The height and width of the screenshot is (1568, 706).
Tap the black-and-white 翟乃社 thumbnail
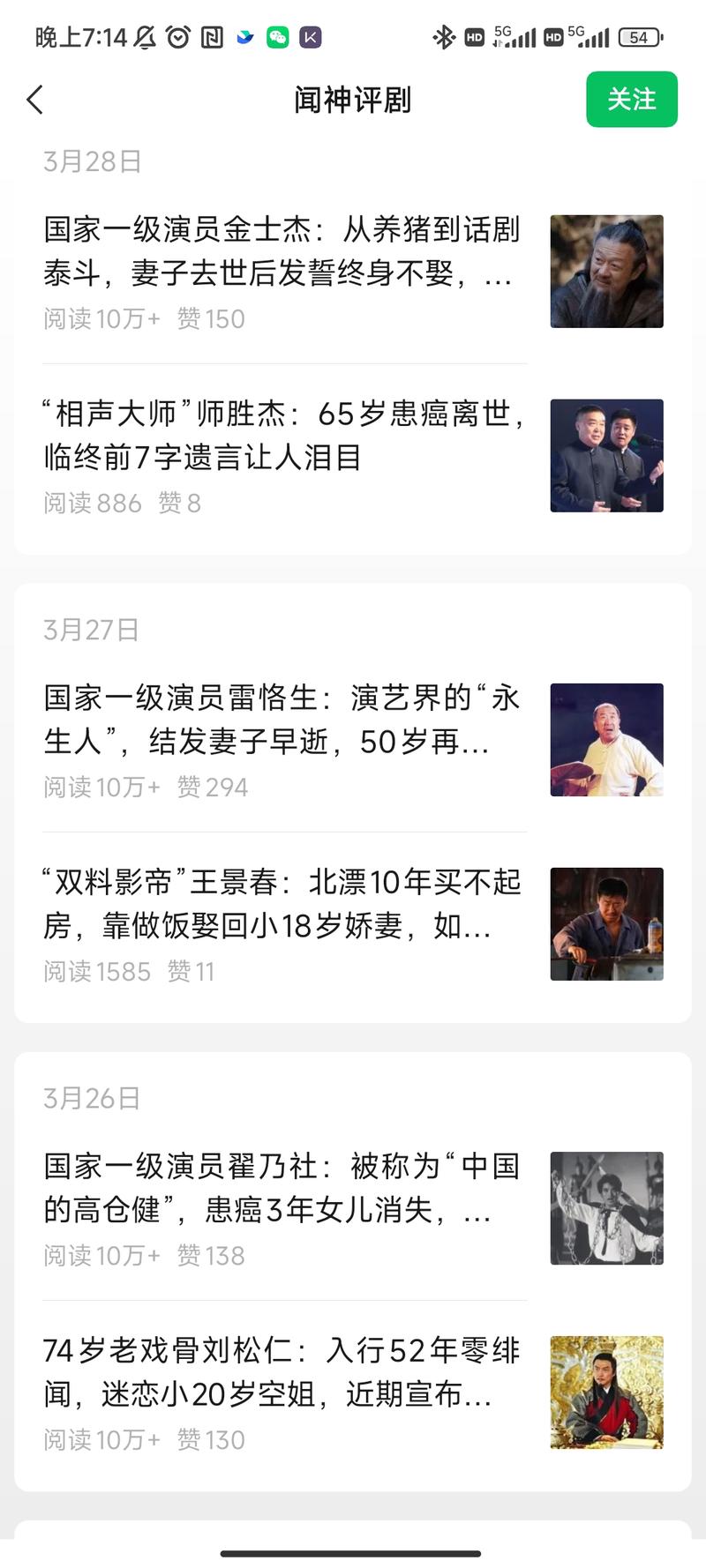(606, 1208)
